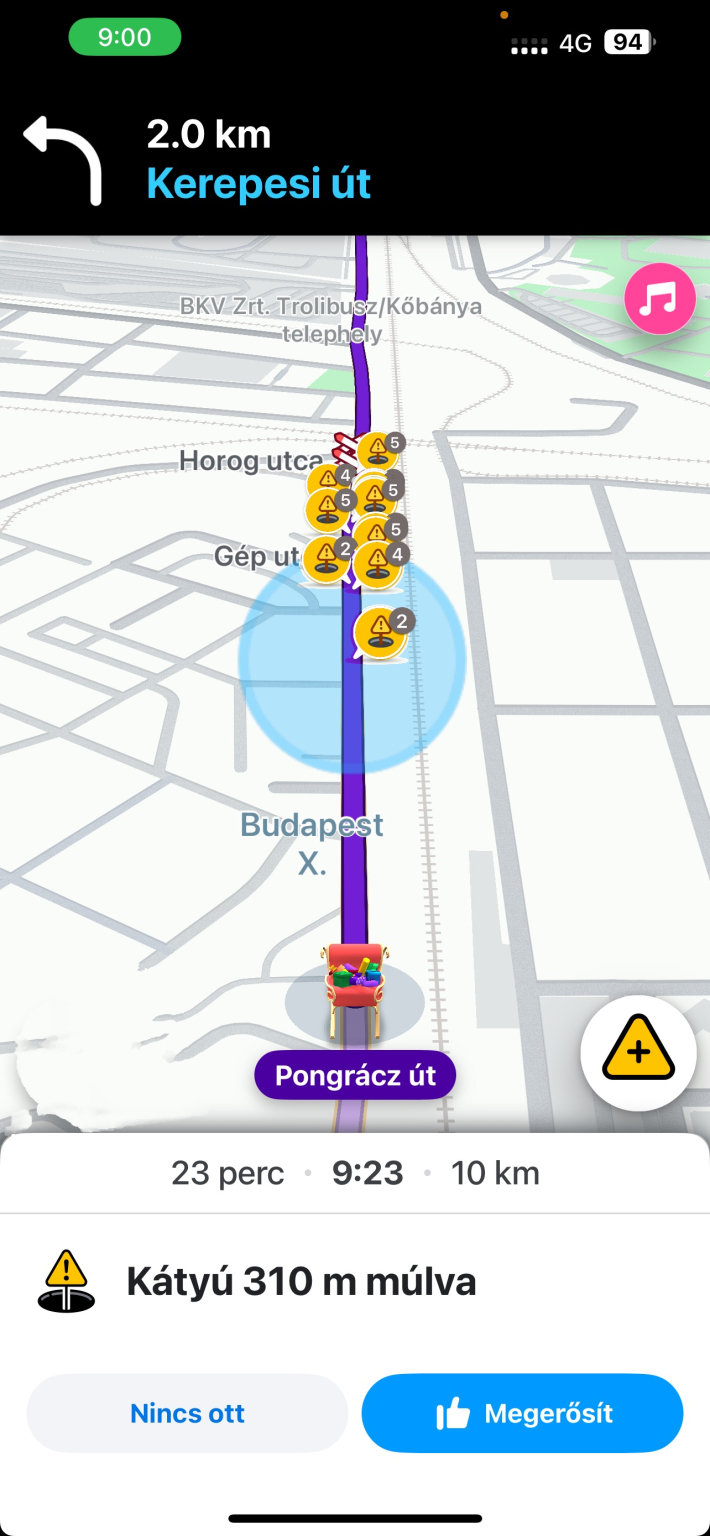Image resolution: width=710 pixels, height=1536 pixels.
Task: Show the next turn onto Kerepesi út
Action: [x=260, y=160]
